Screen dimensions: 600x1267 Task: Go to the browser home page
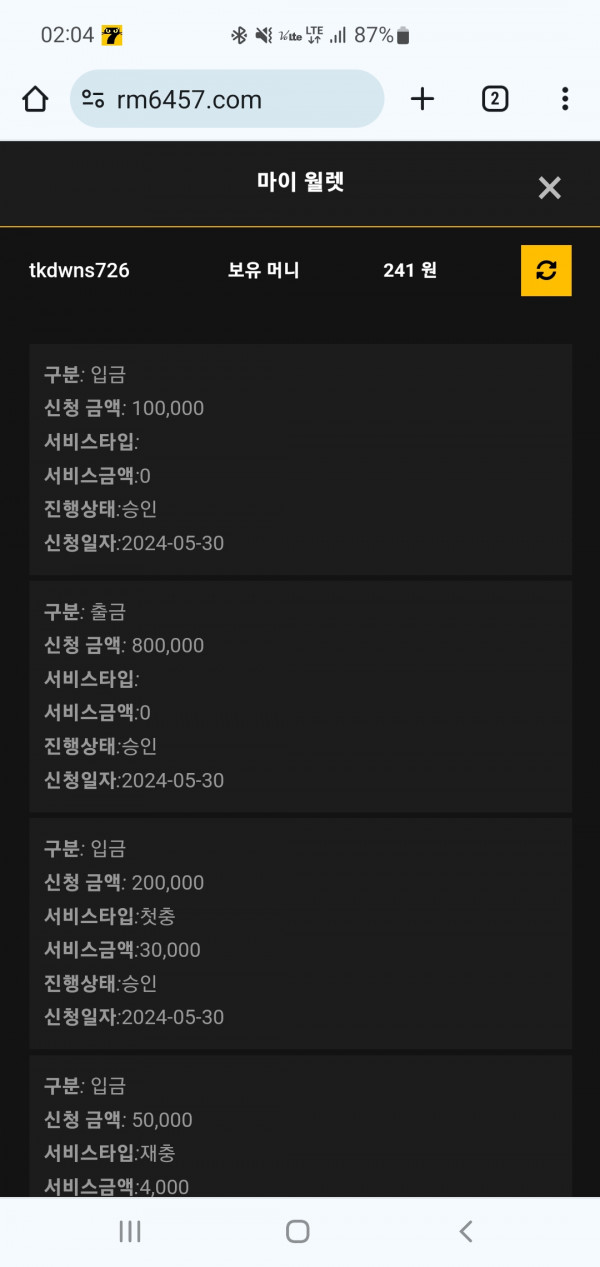point(35,99)
